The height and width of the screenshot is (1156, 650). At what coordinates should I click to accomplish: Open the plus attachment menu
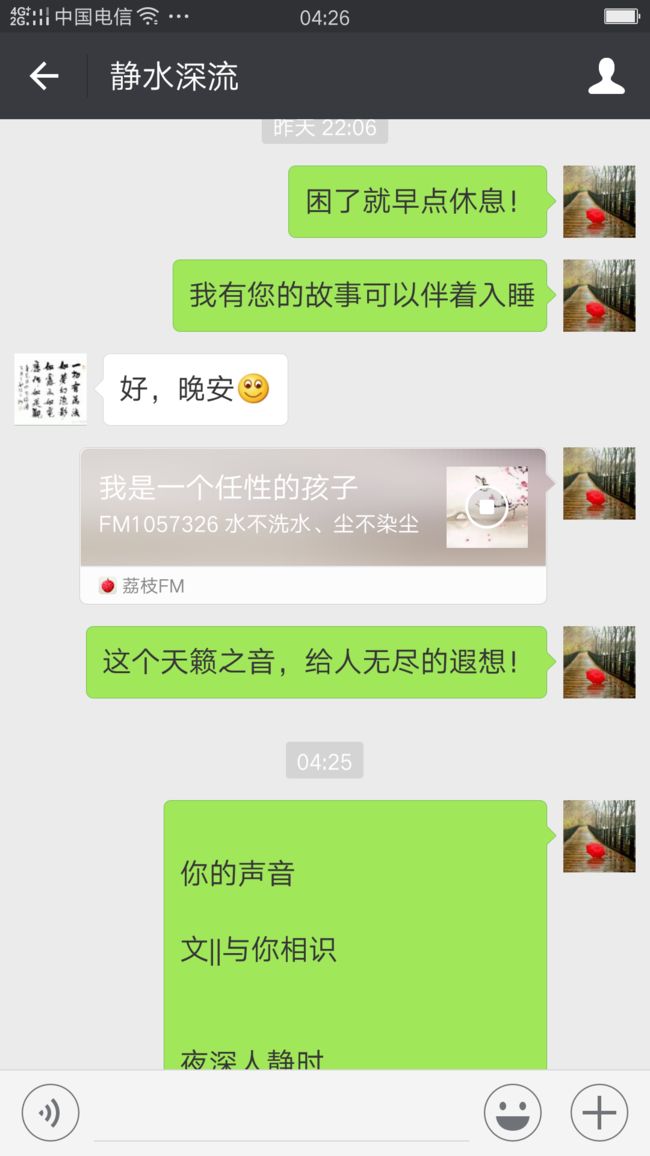(x=599, y=1113)
